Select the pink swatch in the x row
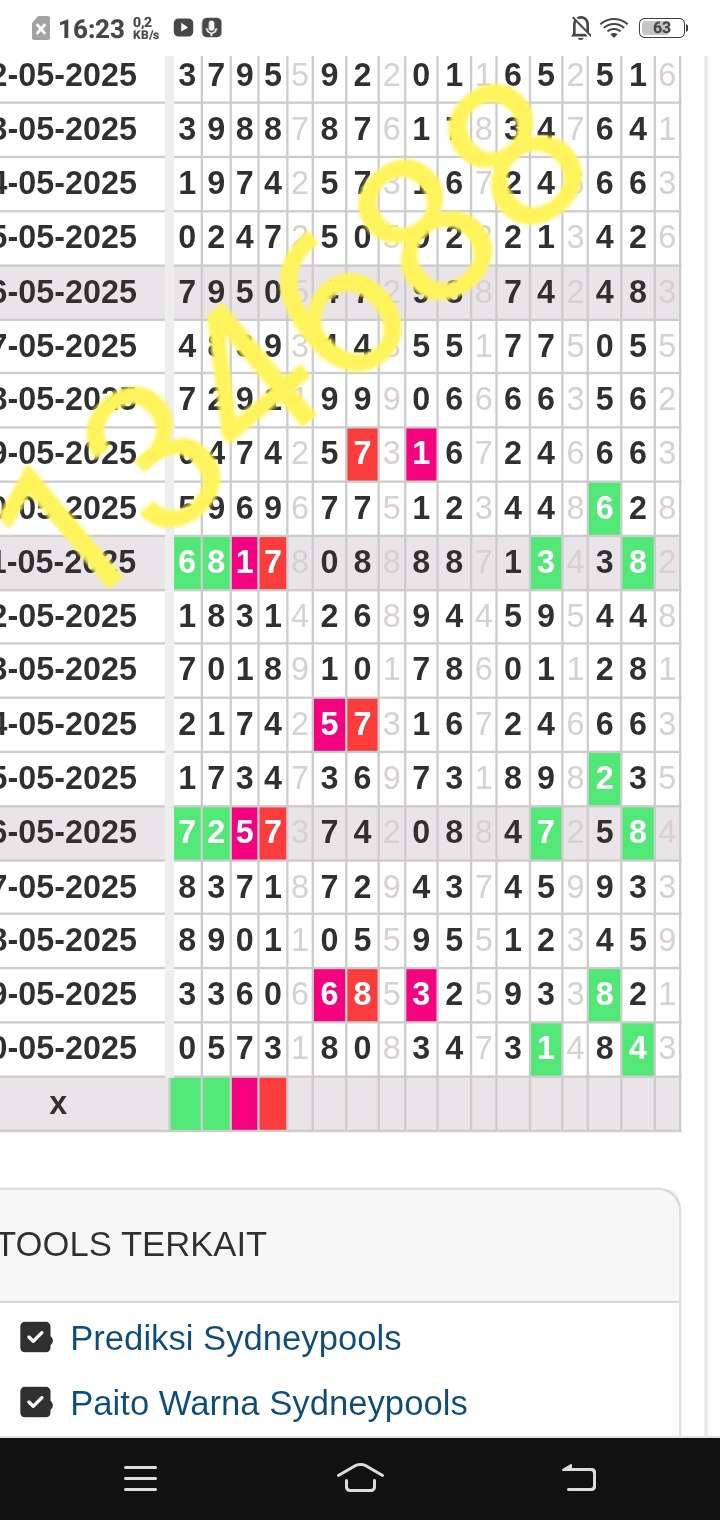The image size is (720, 1520). pos(245,1104)
